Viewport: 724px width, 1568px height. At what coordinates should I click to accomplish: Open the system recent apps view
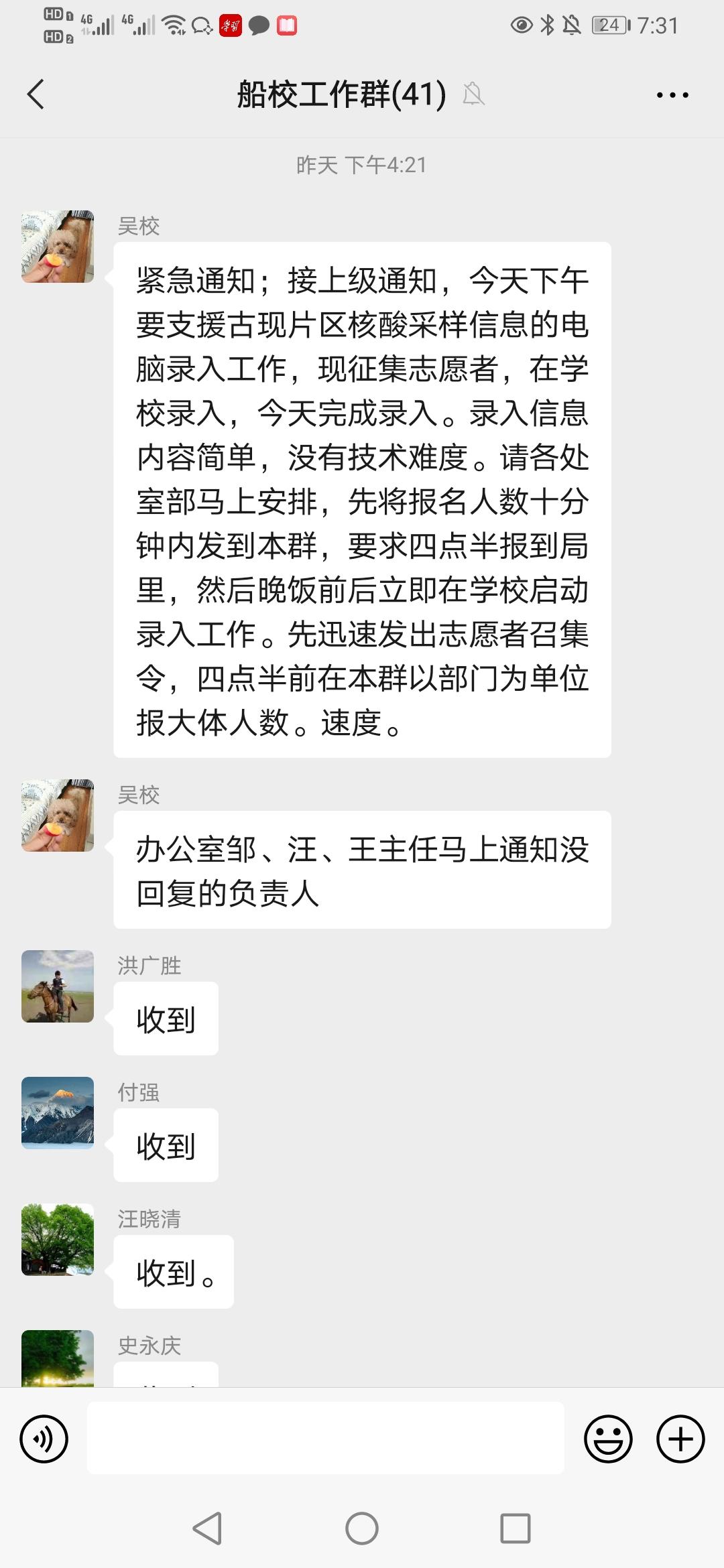point(515,1528)
